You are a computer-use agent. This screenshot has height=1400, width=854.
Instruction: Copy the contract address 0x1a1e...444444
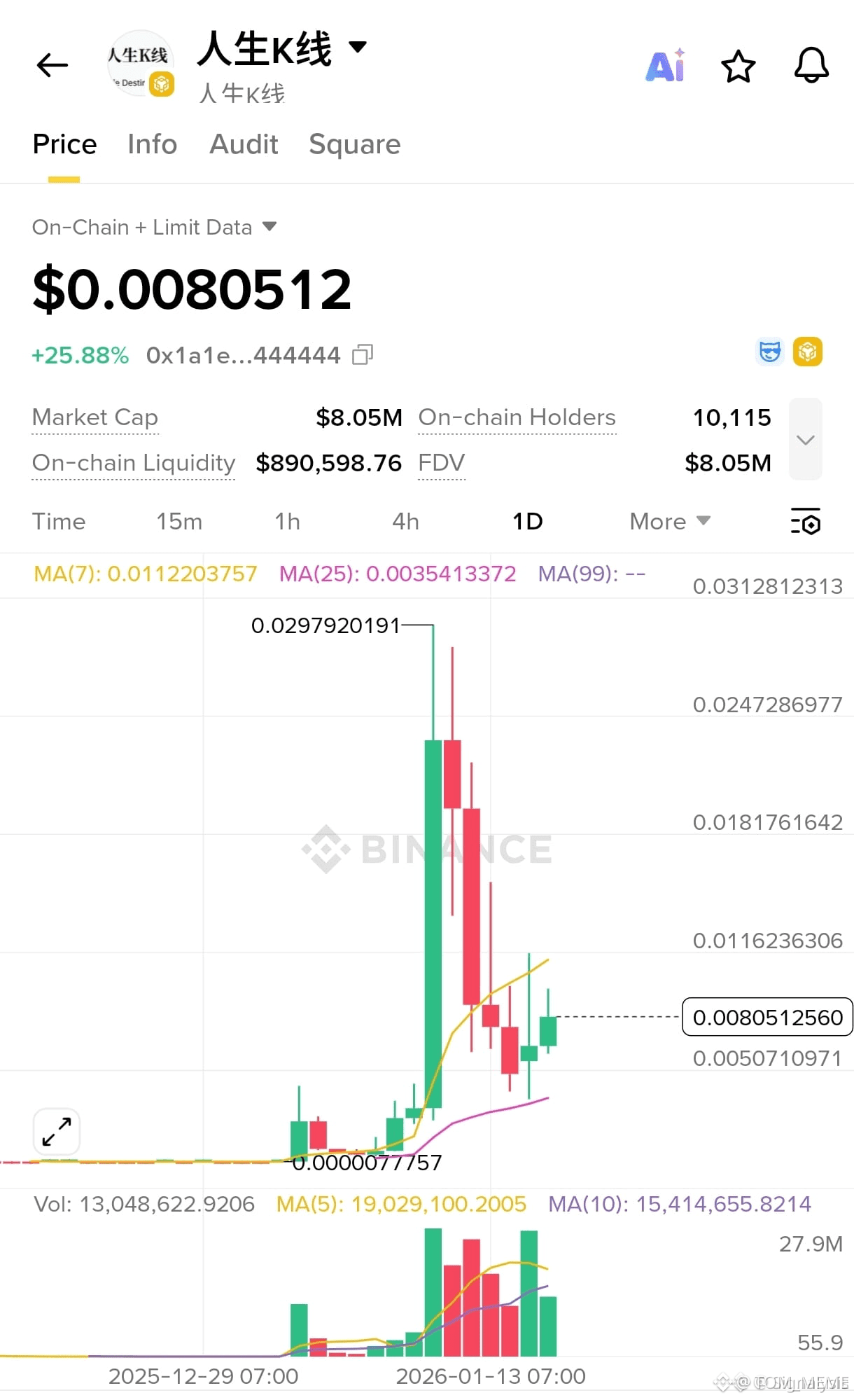363,355
